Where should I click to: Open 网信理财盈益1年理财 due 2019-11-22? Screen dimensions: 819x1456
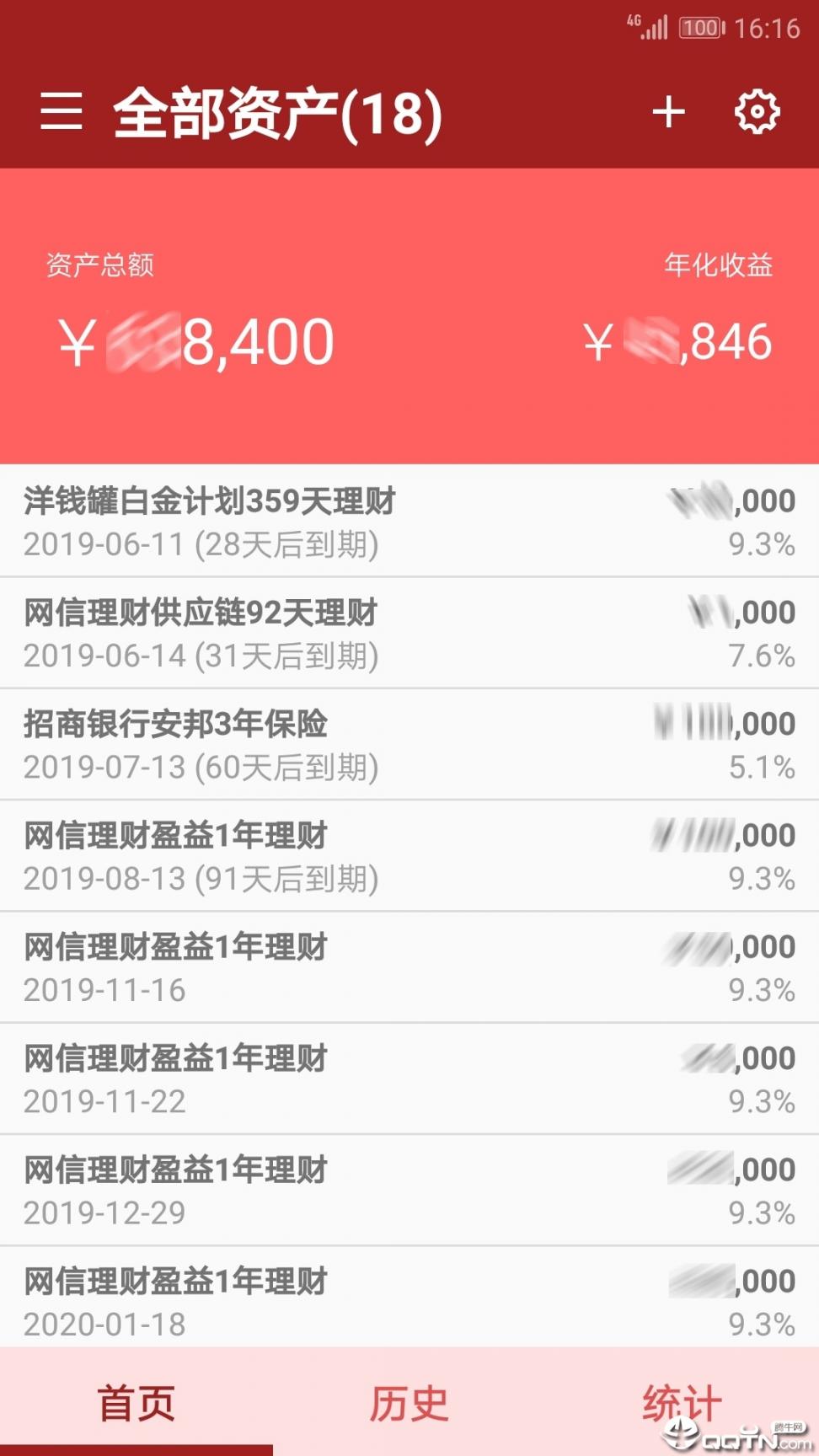point(409,1079)
